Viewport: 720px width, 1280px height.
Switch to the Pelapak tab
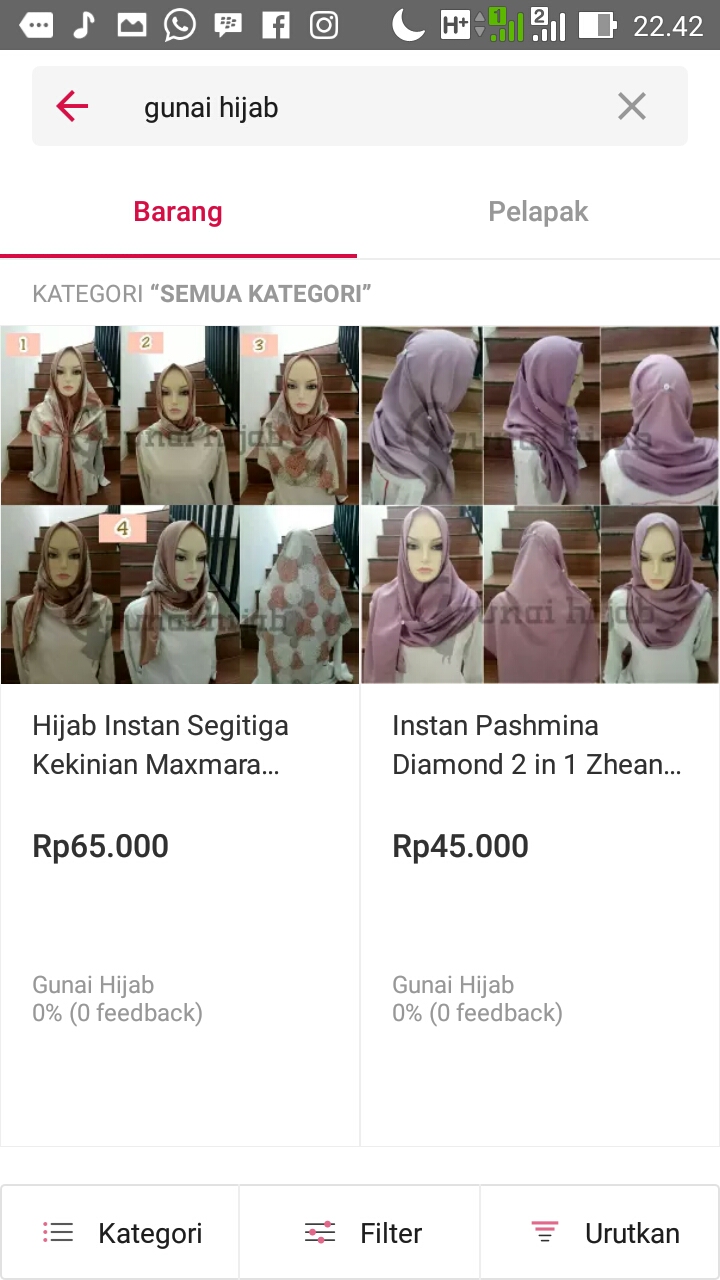(x=538, y=212)
